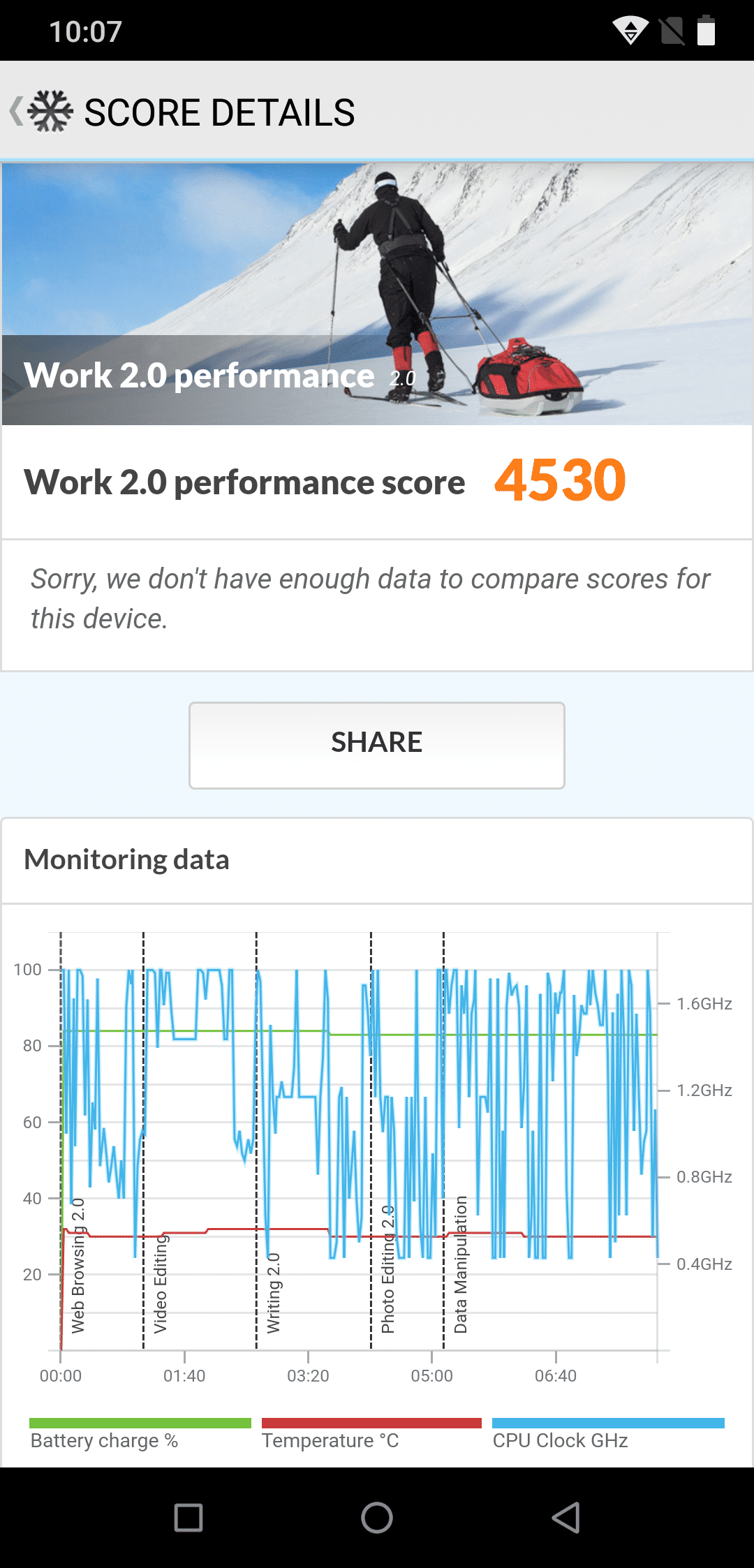Open recent apps from navigation bar
The image size is (754, 1568).
click(x=188, y=1518)
